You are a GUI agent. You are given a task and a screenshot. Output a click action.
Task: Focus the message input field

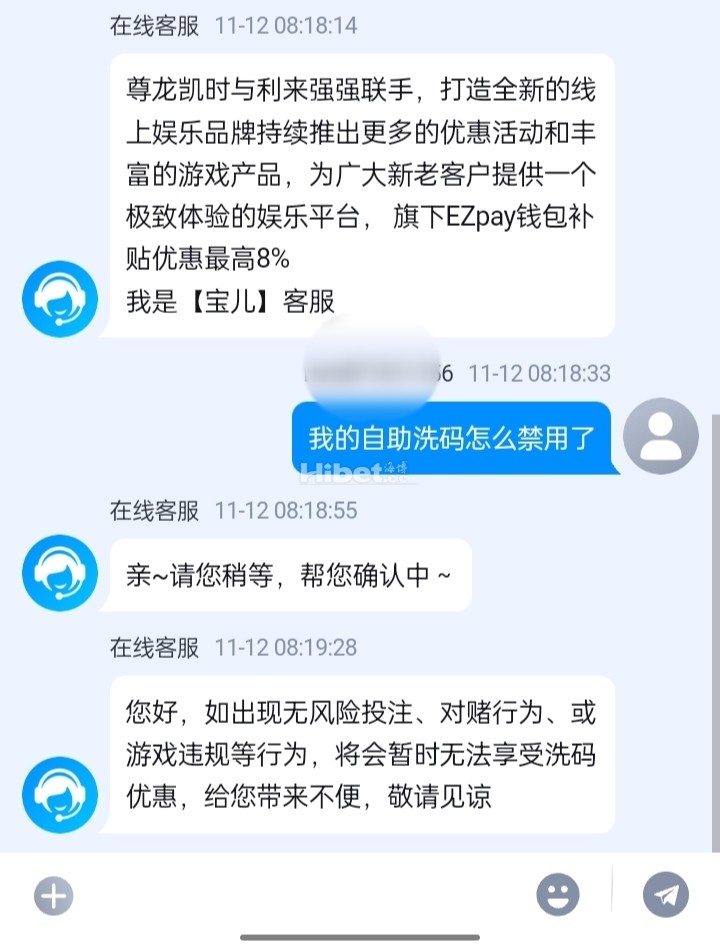click(x=300, y=895)
